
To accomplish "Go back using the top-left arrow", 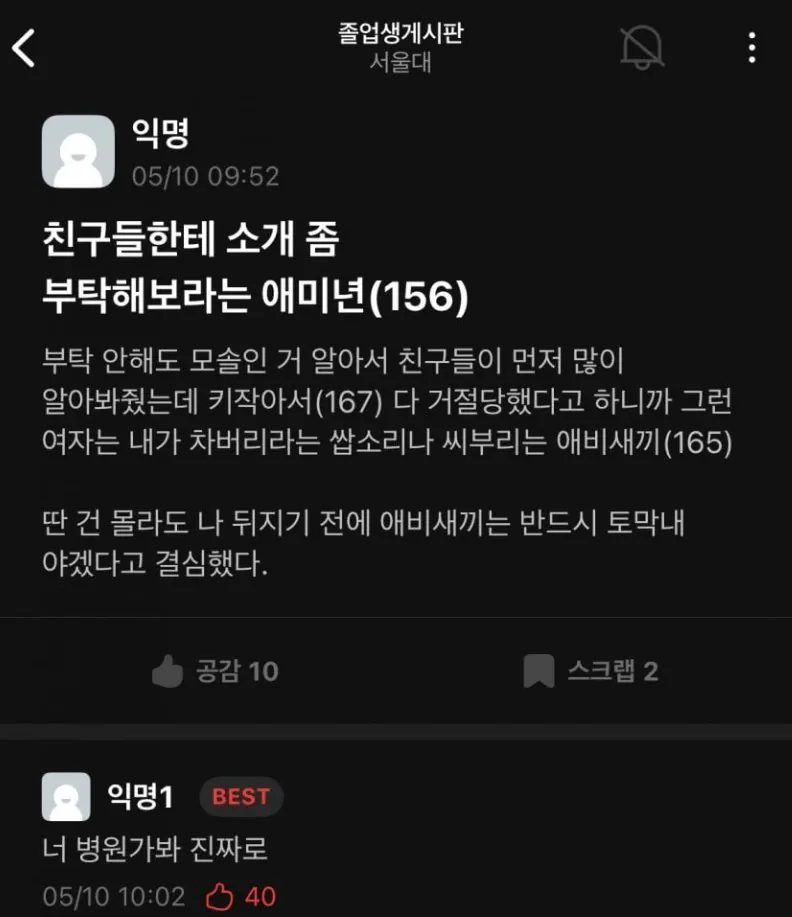I will [24, 48].
